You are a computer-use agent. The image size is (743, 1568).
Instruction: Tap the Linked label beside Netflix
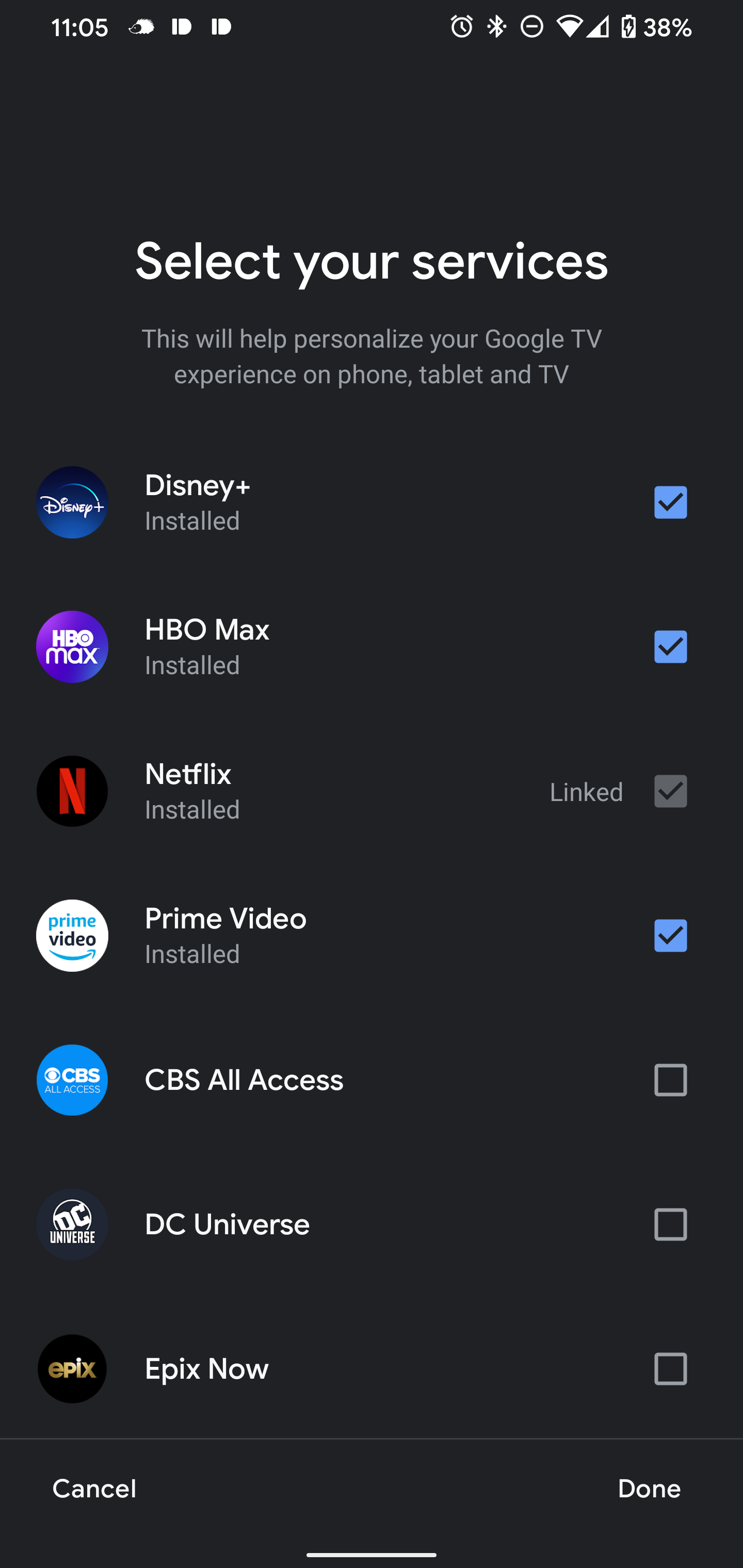[x=586, y=791]
